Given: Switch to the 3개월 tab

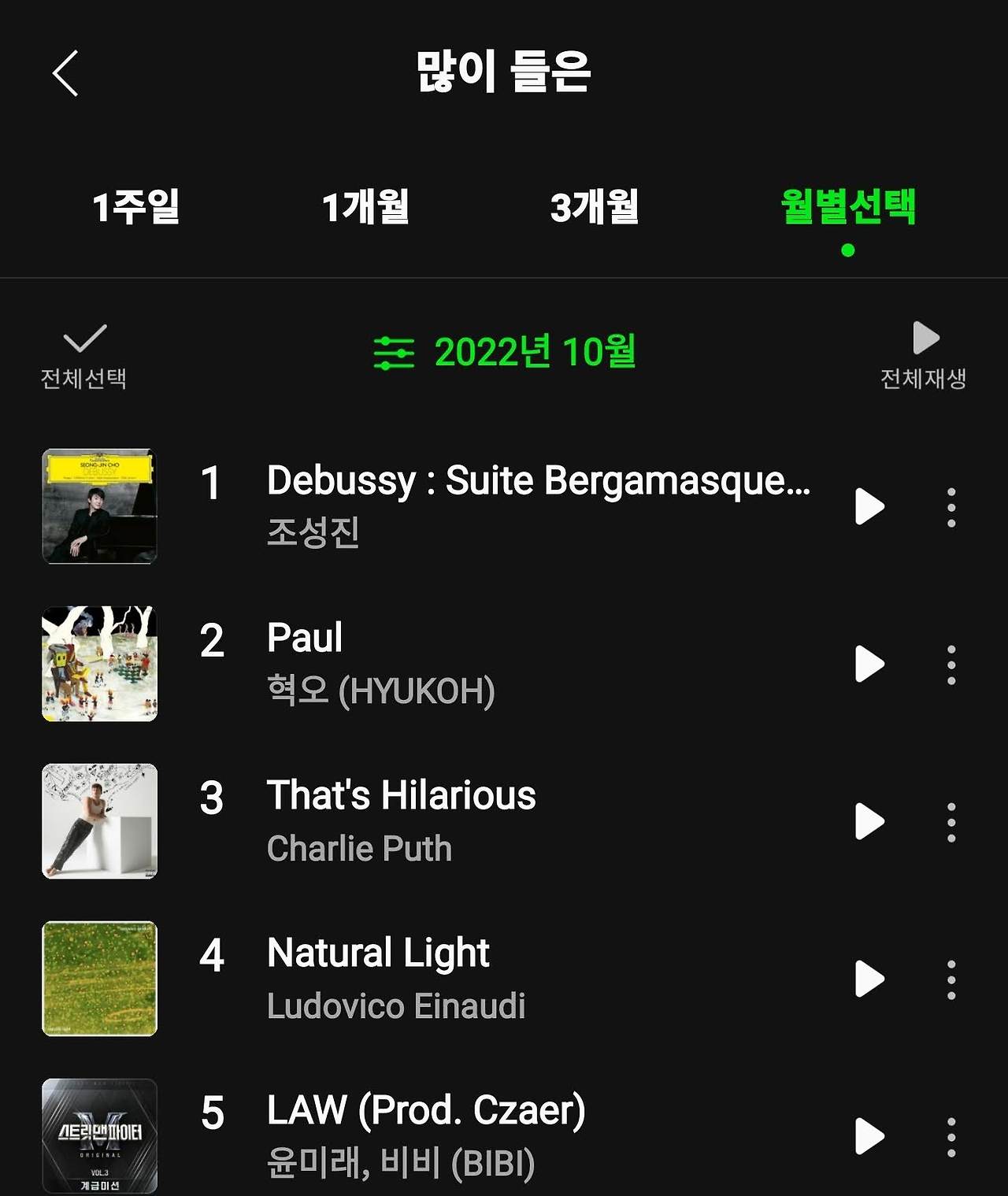Looking at the screenshot, I should [x=594, y=207].
